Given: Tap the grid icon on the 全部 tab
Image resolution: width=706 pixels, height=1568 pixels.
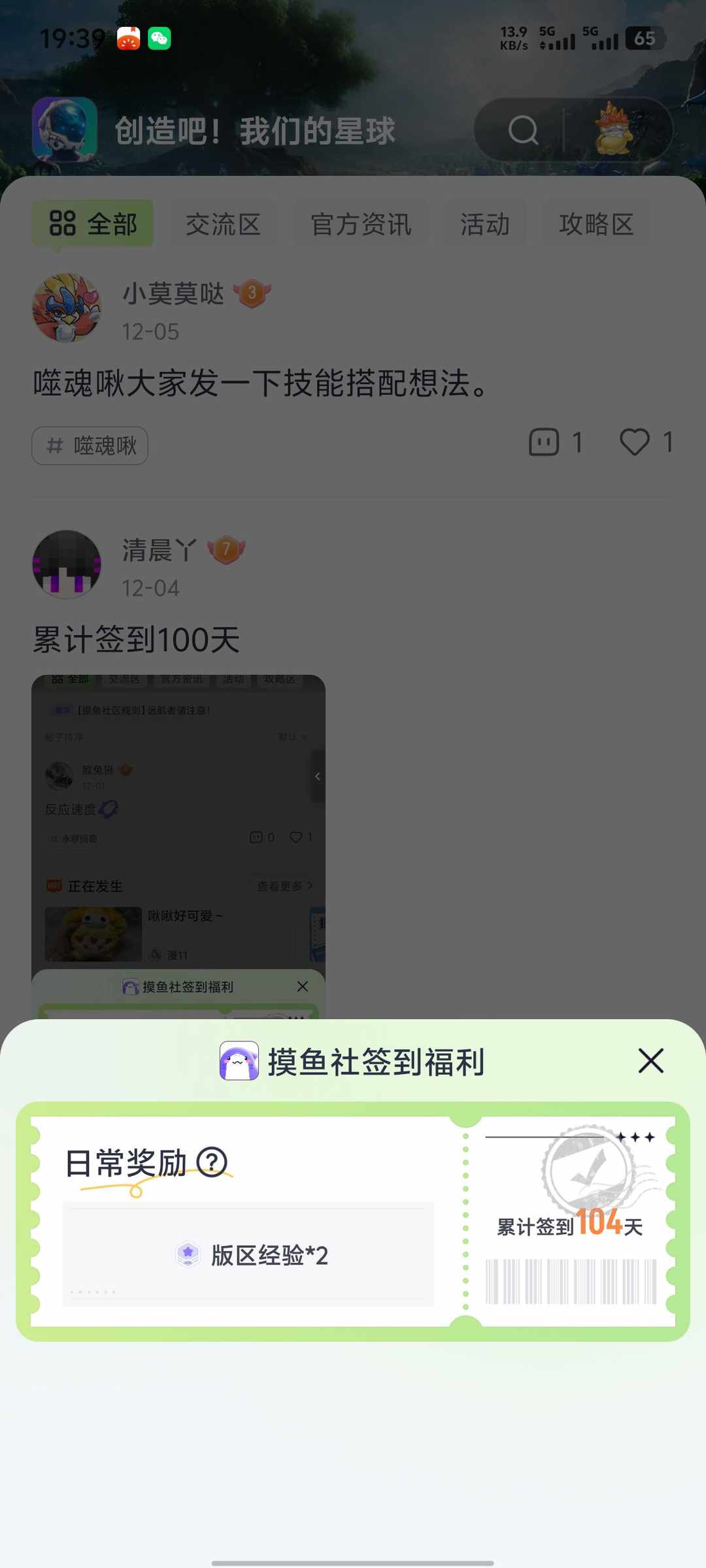Looking at the screenshot, I should (x=62, y=223).
